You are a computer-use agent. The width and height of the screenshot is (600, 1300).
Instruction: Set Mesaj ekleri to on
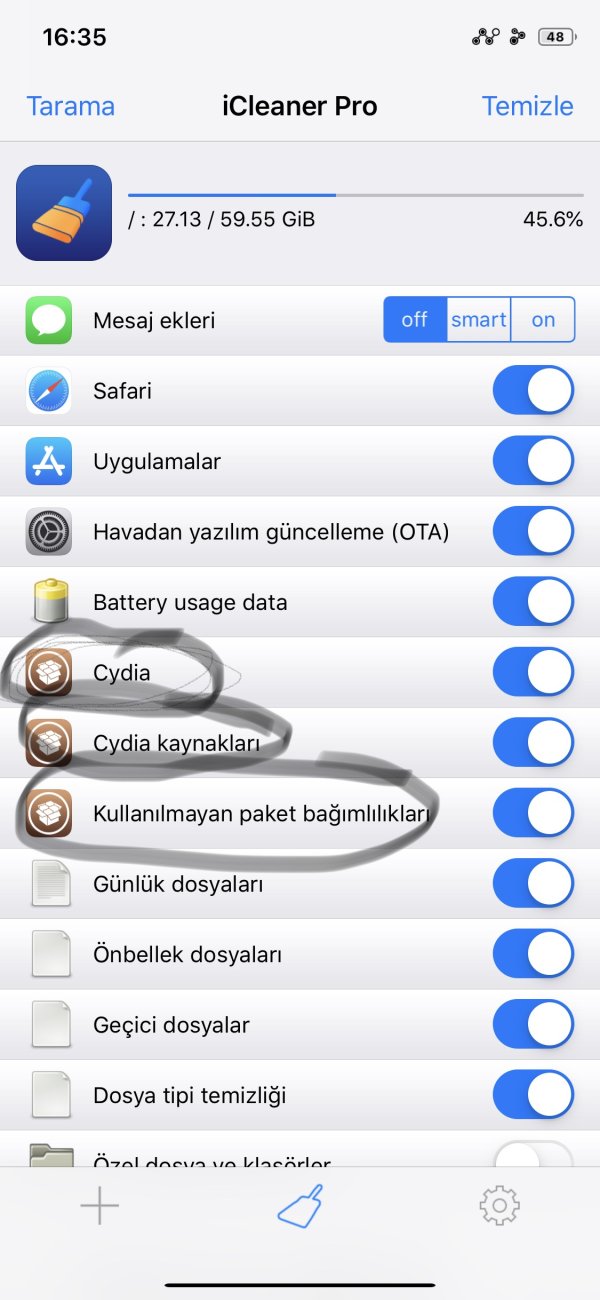[x=543, y=320]
